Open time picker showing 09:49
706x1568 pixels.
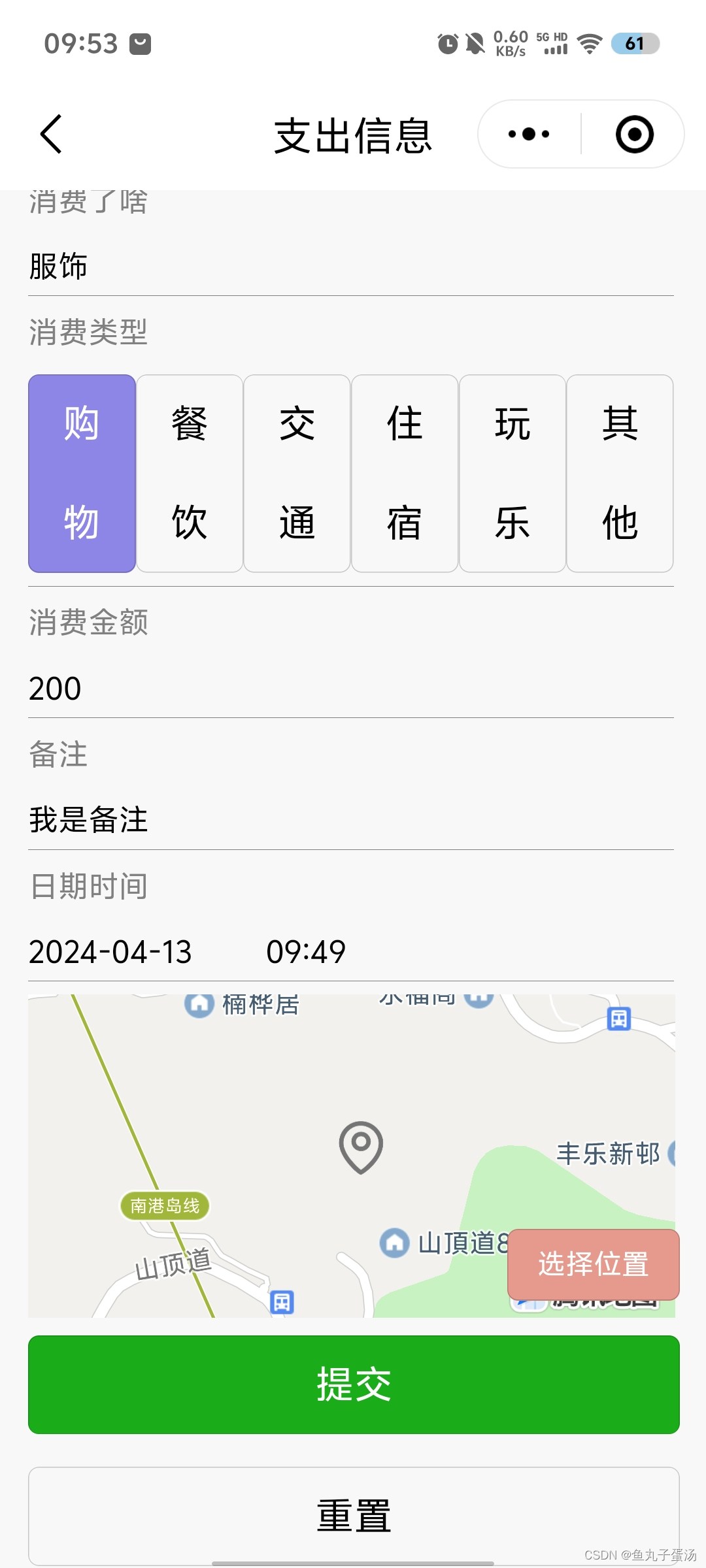pos(306,952)
